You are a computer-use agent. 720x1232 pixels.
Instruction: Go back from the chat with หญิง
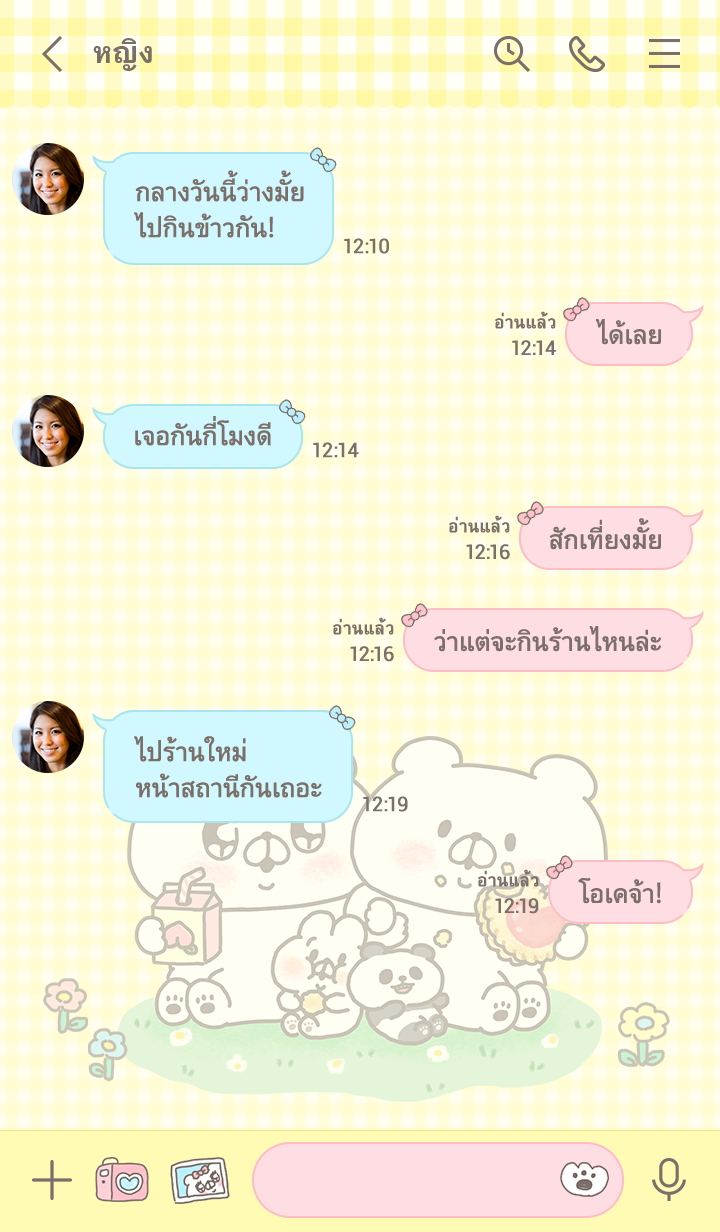(x=52, y=54)
